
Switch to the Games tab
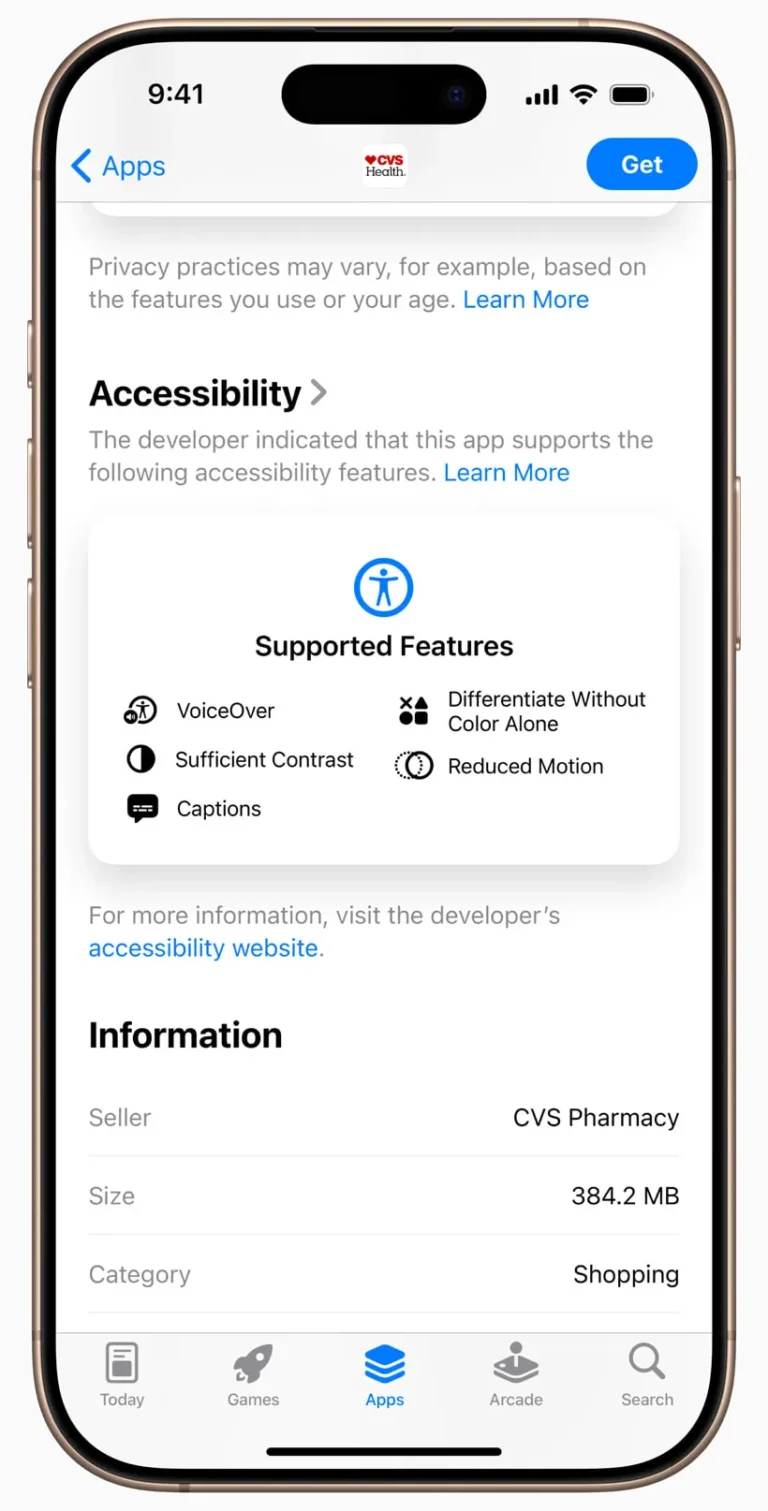[x=253, y=1375]
